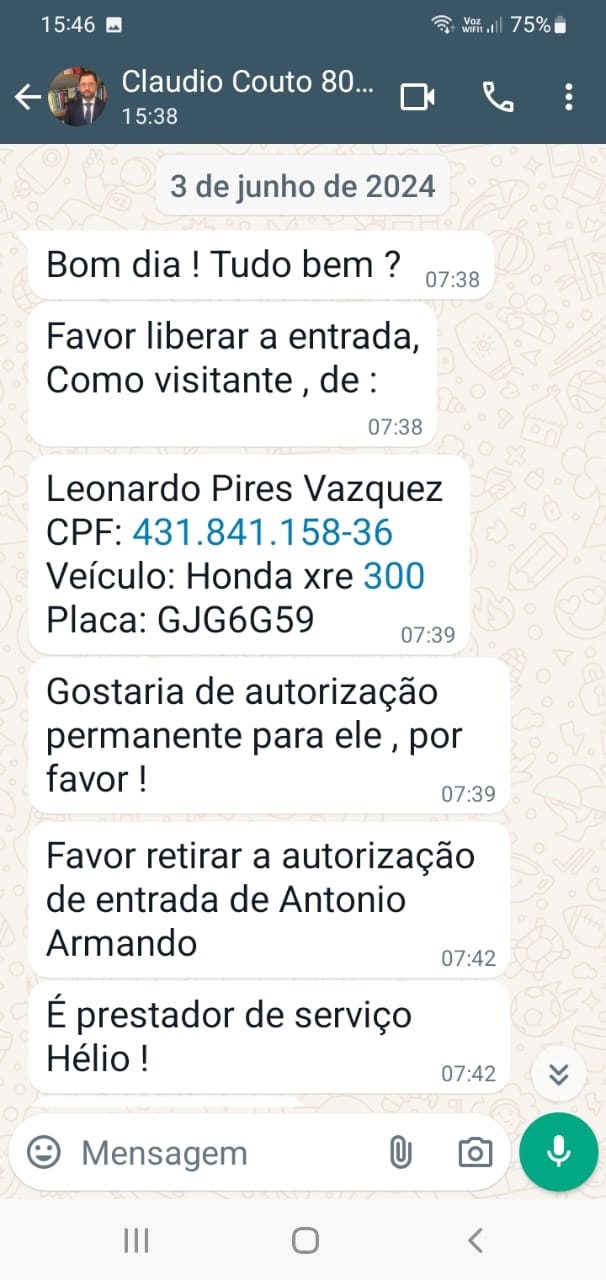Attach a file with the paperclip
The image size is (606, 1280).
[x=400, y=1153]
